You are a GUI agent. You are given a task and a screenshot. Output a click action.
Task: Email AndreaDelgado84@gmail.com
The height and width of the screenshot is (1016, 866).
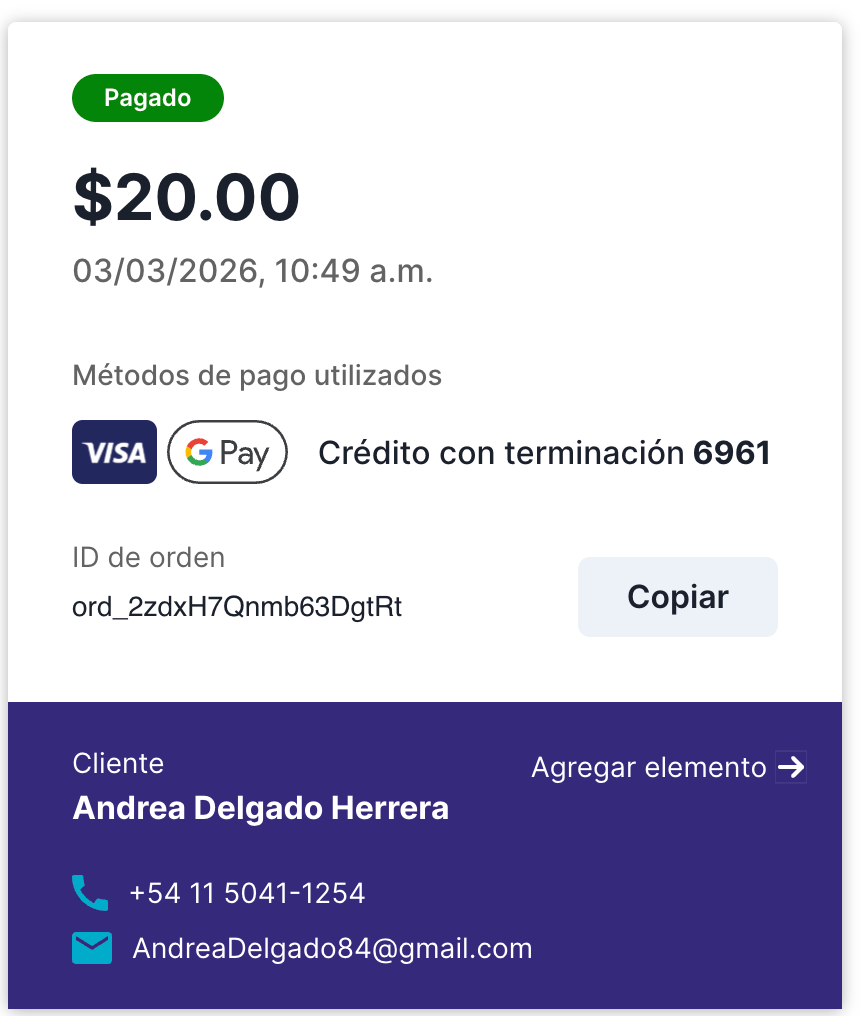[x=332, y=948]
